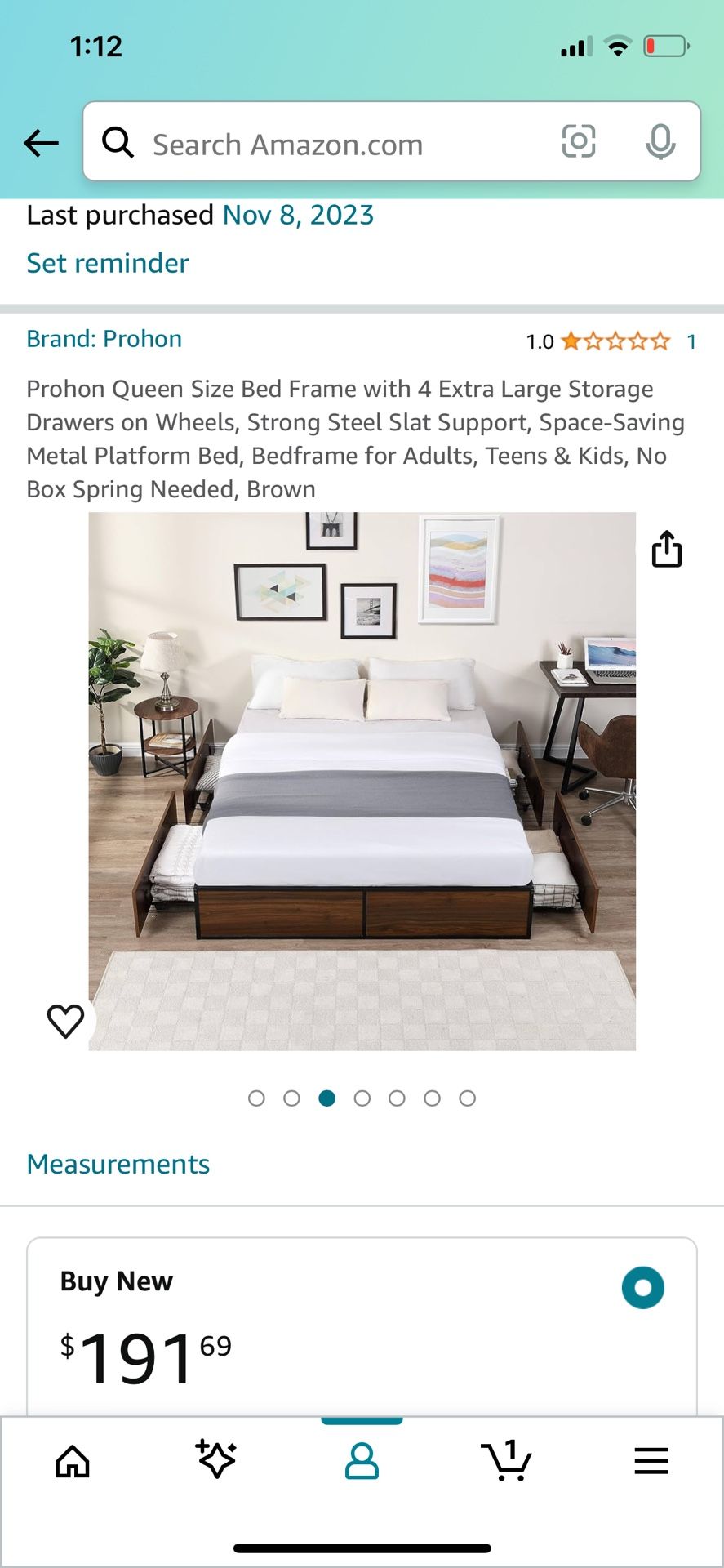Start voice search with the microphone
Viewport: 724px width, 1568px height.
pos(660,142)
